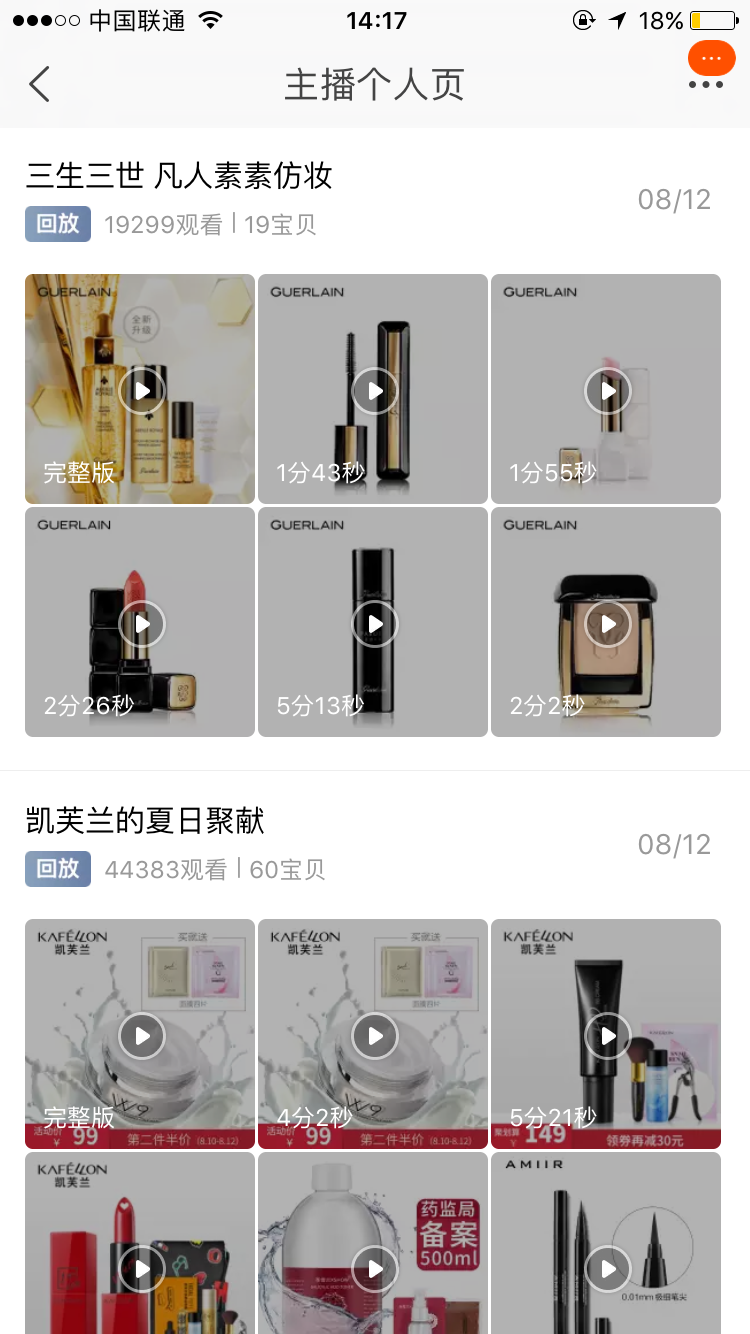Play the Guerlain 5分13秒 clip
This screenshot has height=1334, width=750.
pyautogui.click(x=374, y=623)
